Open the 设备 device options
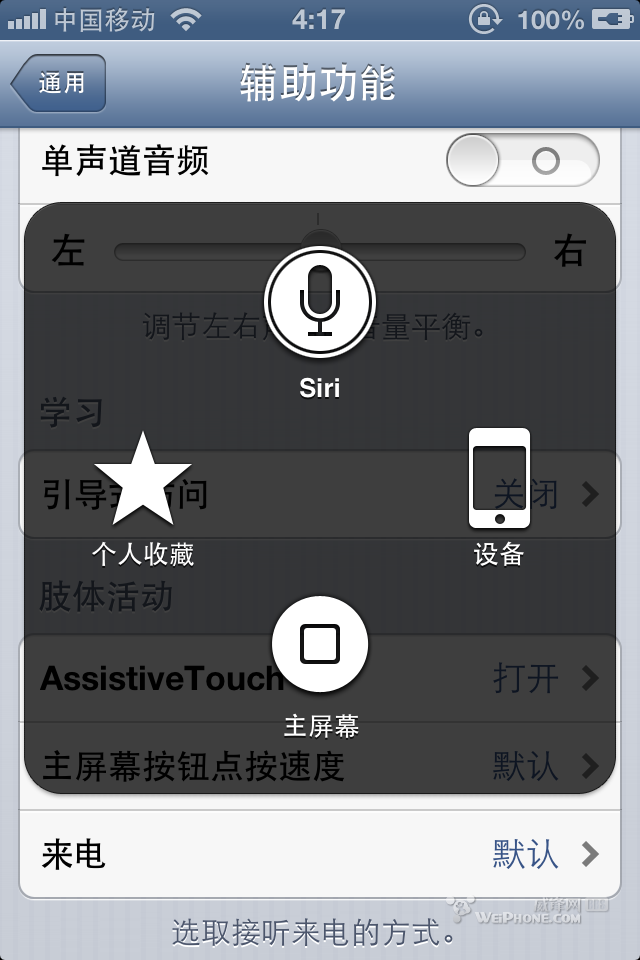 499,479
